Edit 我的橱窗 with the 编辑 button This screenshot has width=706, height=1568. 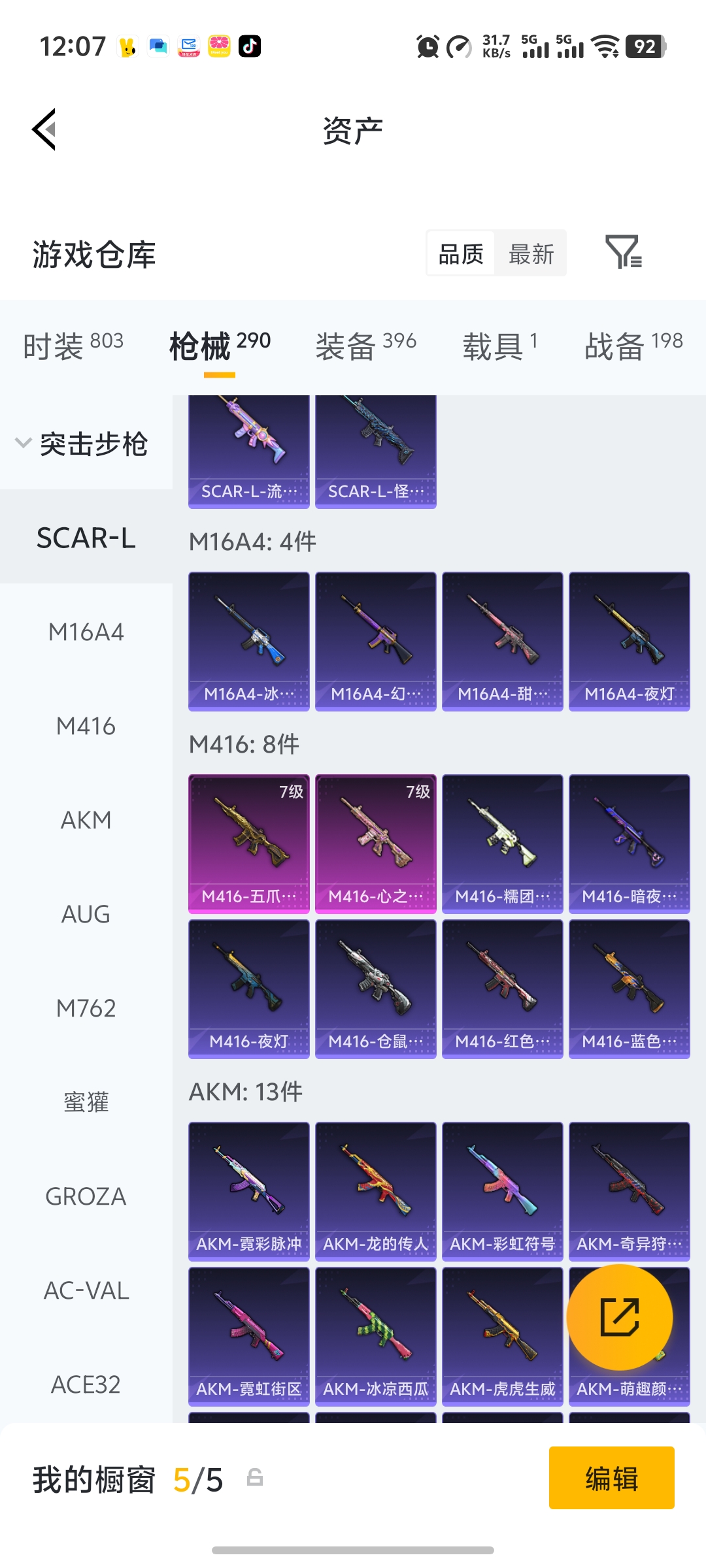pos(611,1478)
